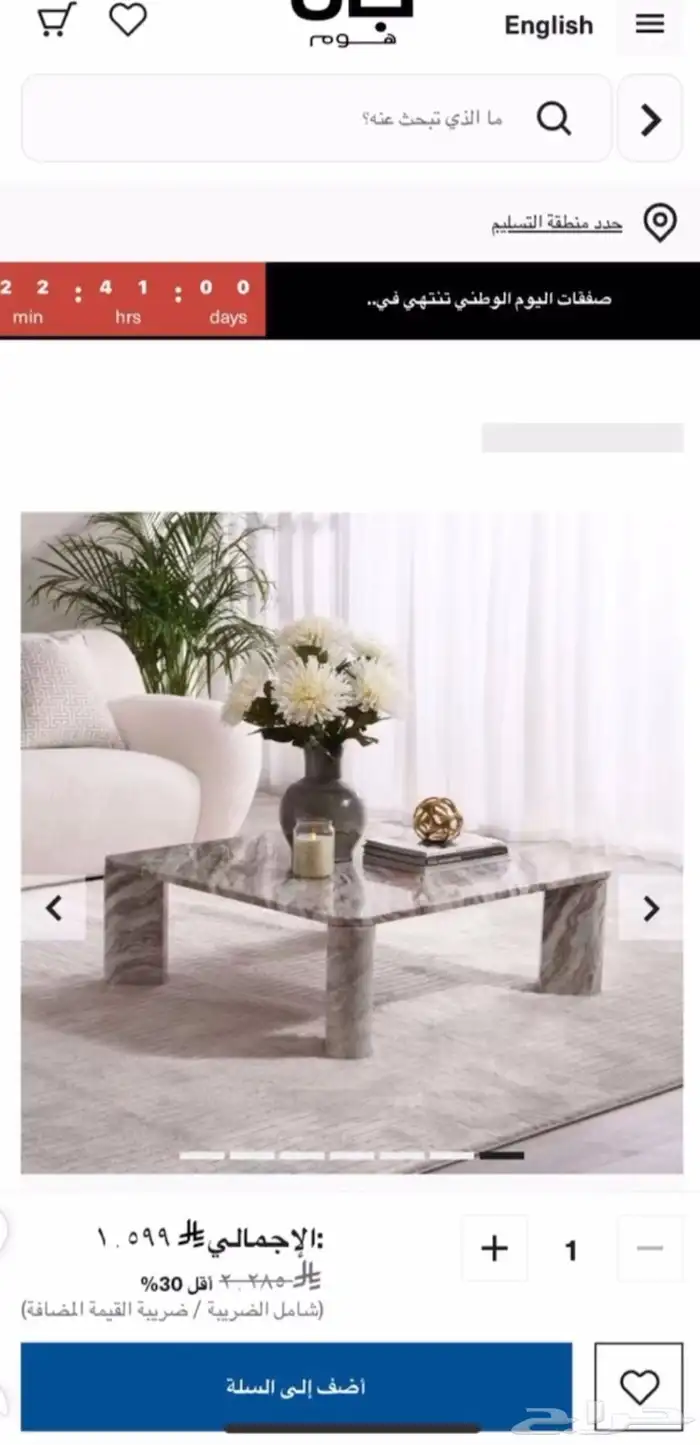
Task: Increase quantity with plus button
Action: coord(494,1248)
